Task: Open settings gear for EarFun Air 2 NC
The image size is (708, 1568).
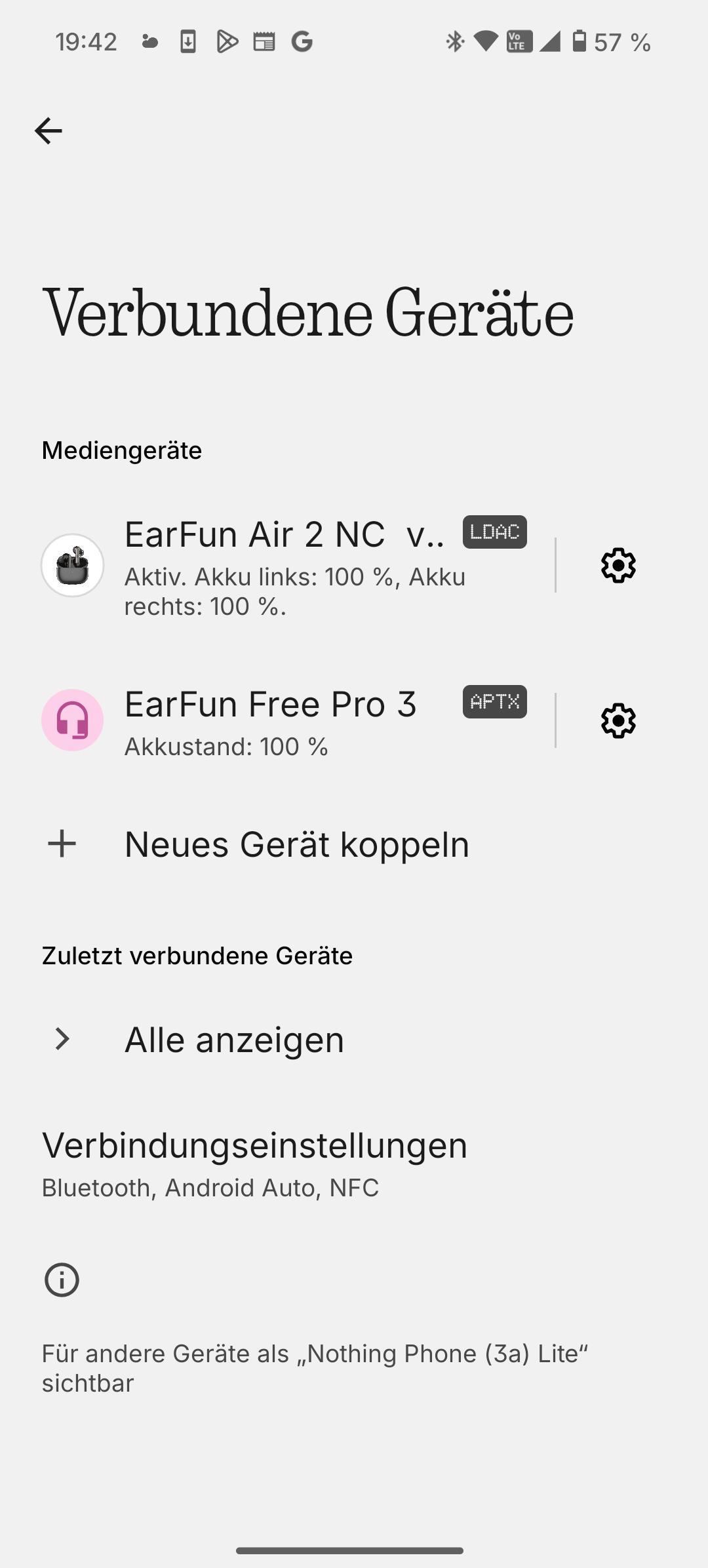Action: point(618,566)
